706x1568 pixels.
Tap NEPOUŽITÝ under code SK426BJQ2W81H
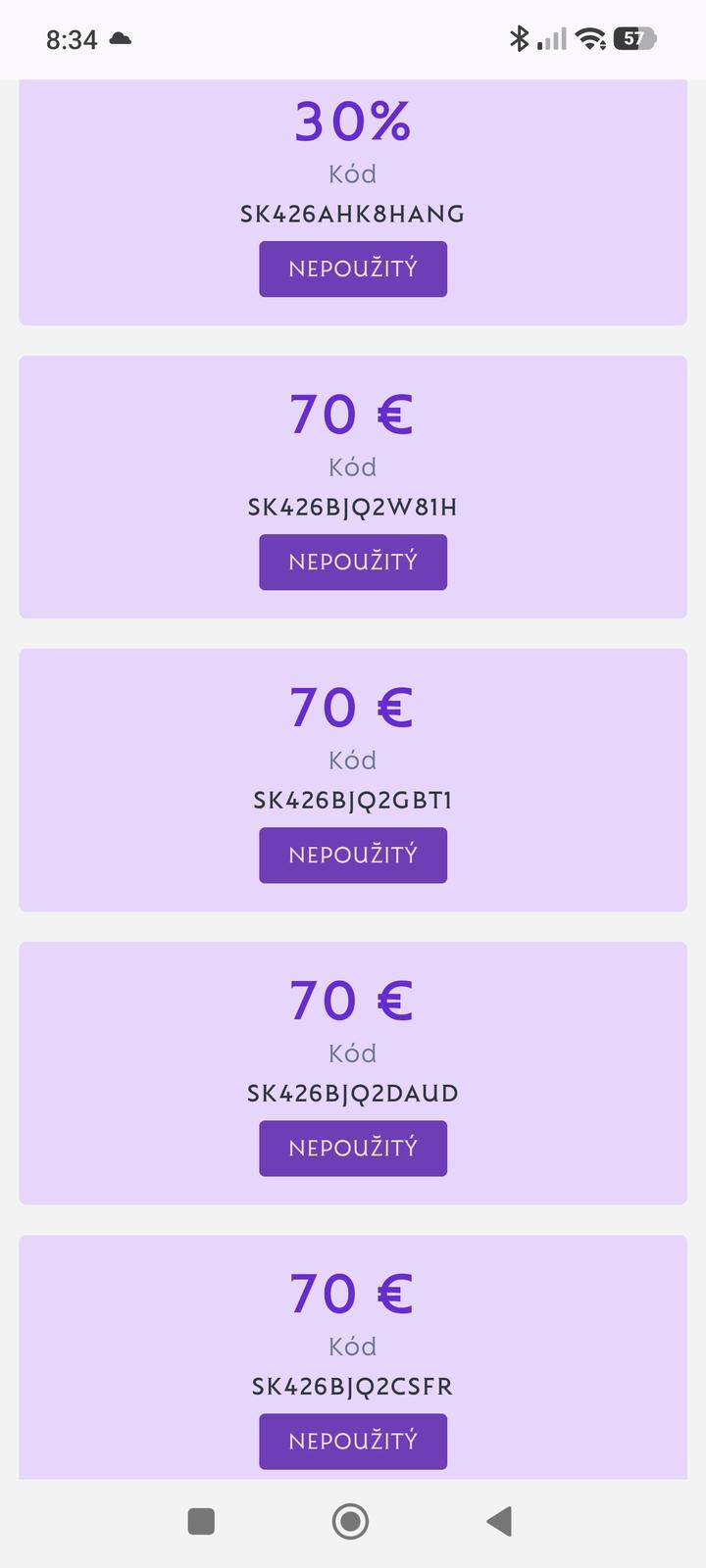coord(353,562)
